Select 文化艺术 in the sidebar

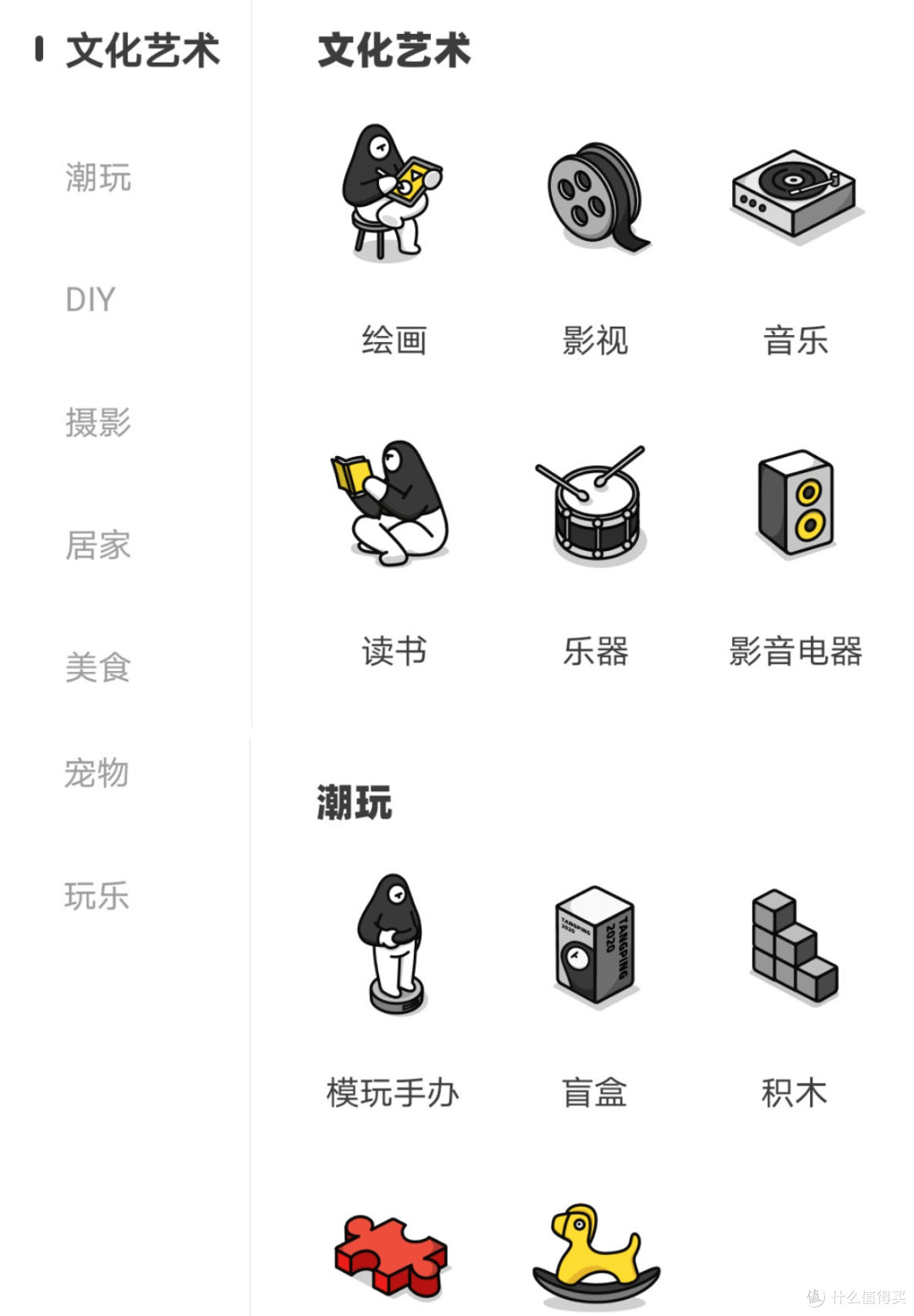[142, 51]
